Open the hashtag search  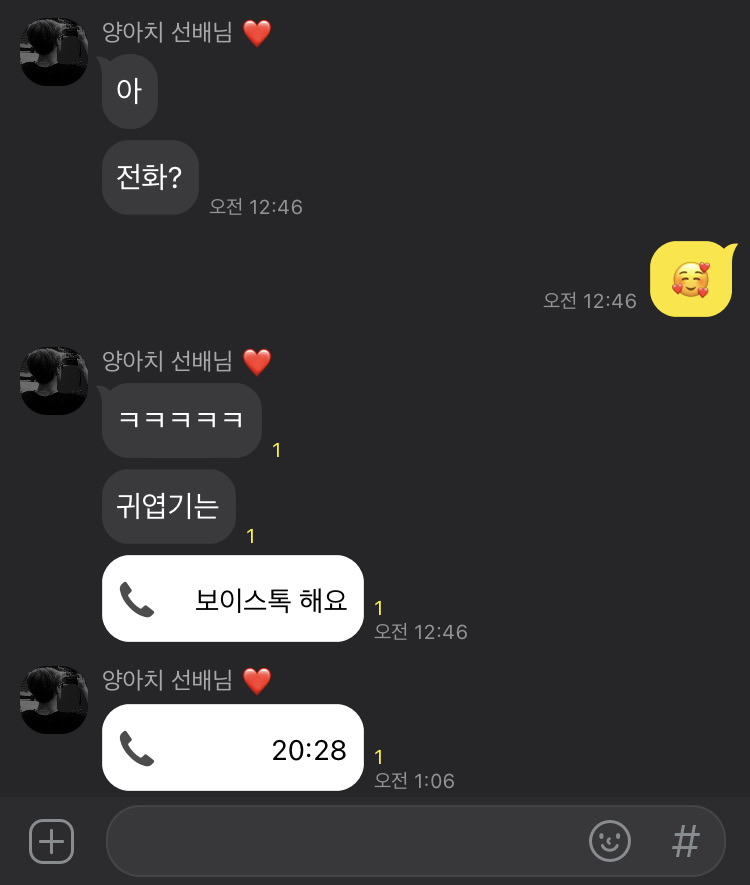coord(685,841)
